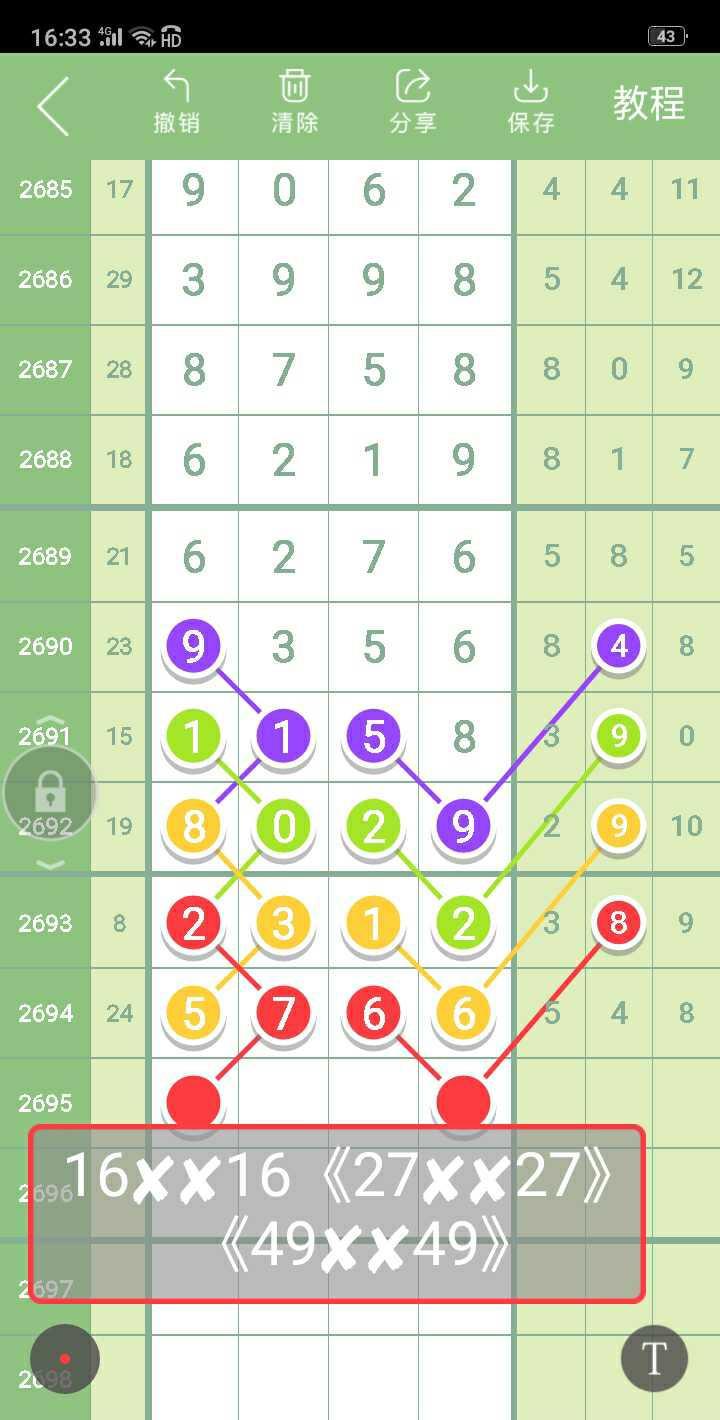The width and height of the screenshot is (720, 1420).
Task: Go back with the arrow icon
Action: coord(54,106)
